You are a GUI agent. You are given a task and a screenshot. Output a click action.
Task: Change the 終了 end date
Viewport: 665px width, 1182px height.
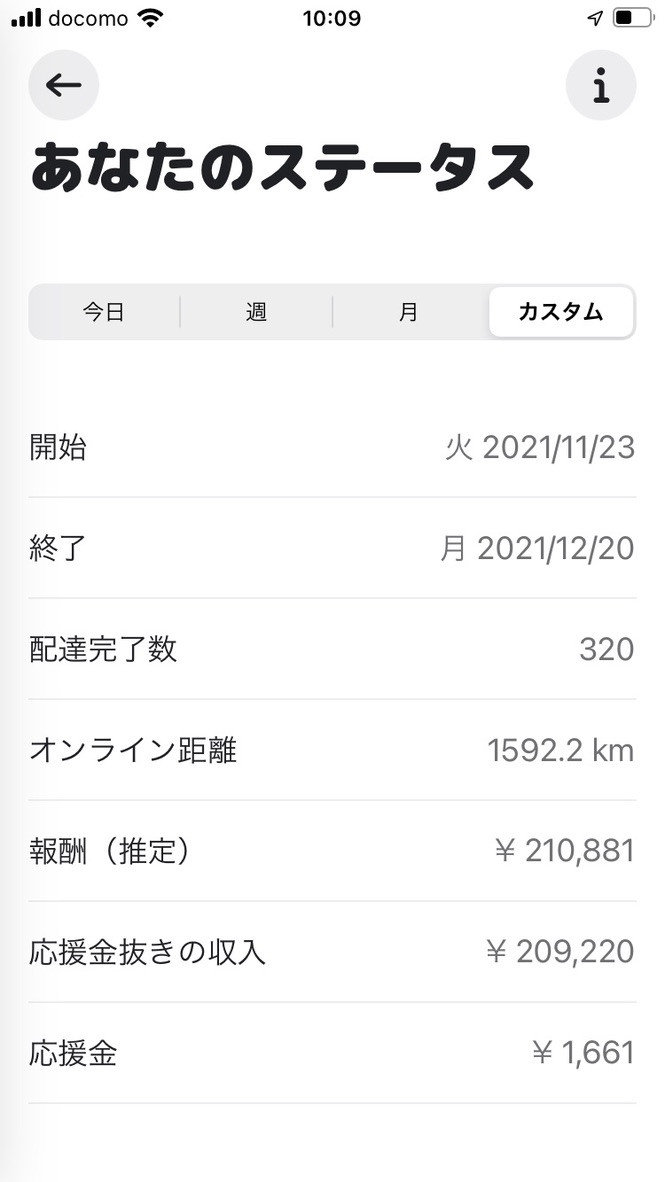click(332, 549)
